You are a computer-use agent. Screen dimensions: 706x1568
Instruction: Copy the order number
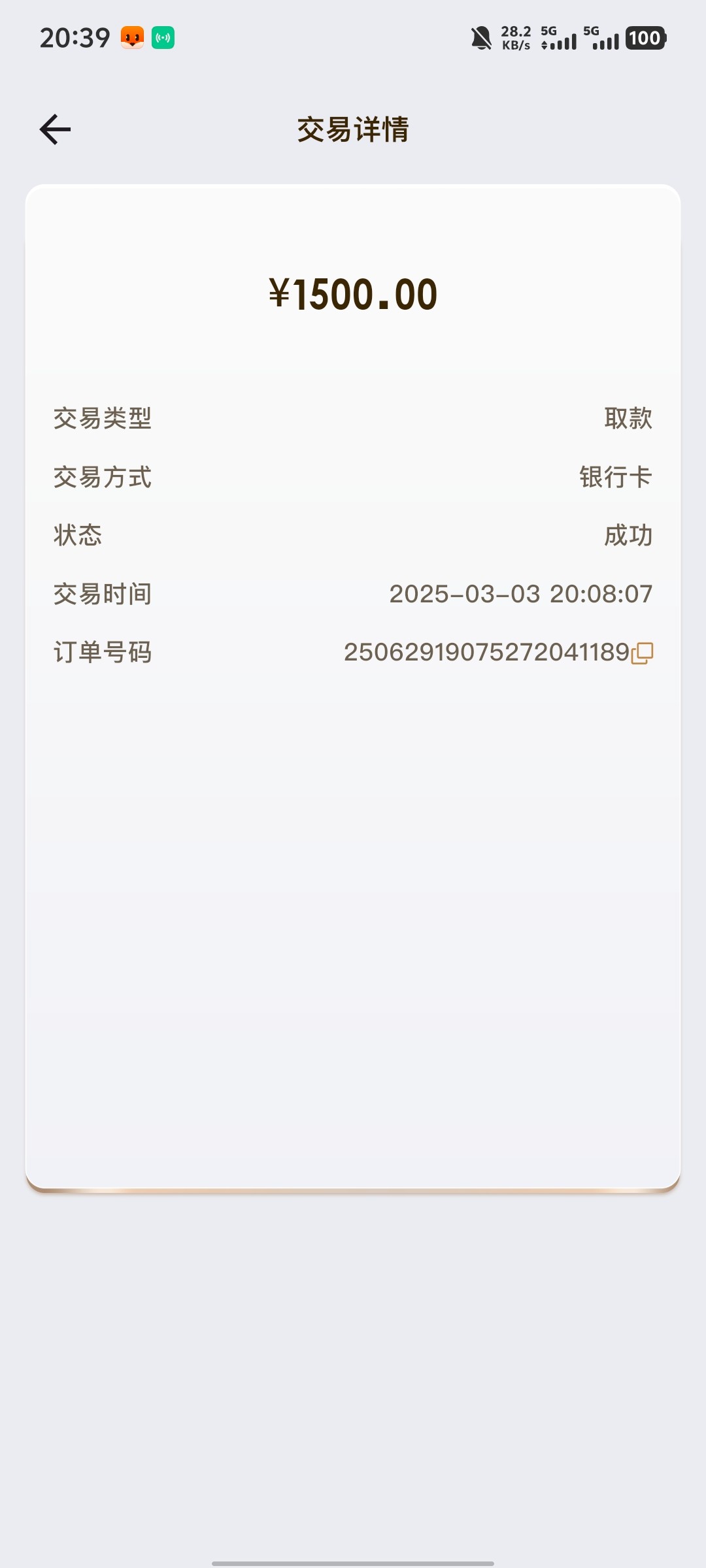[x=642, y=653]
